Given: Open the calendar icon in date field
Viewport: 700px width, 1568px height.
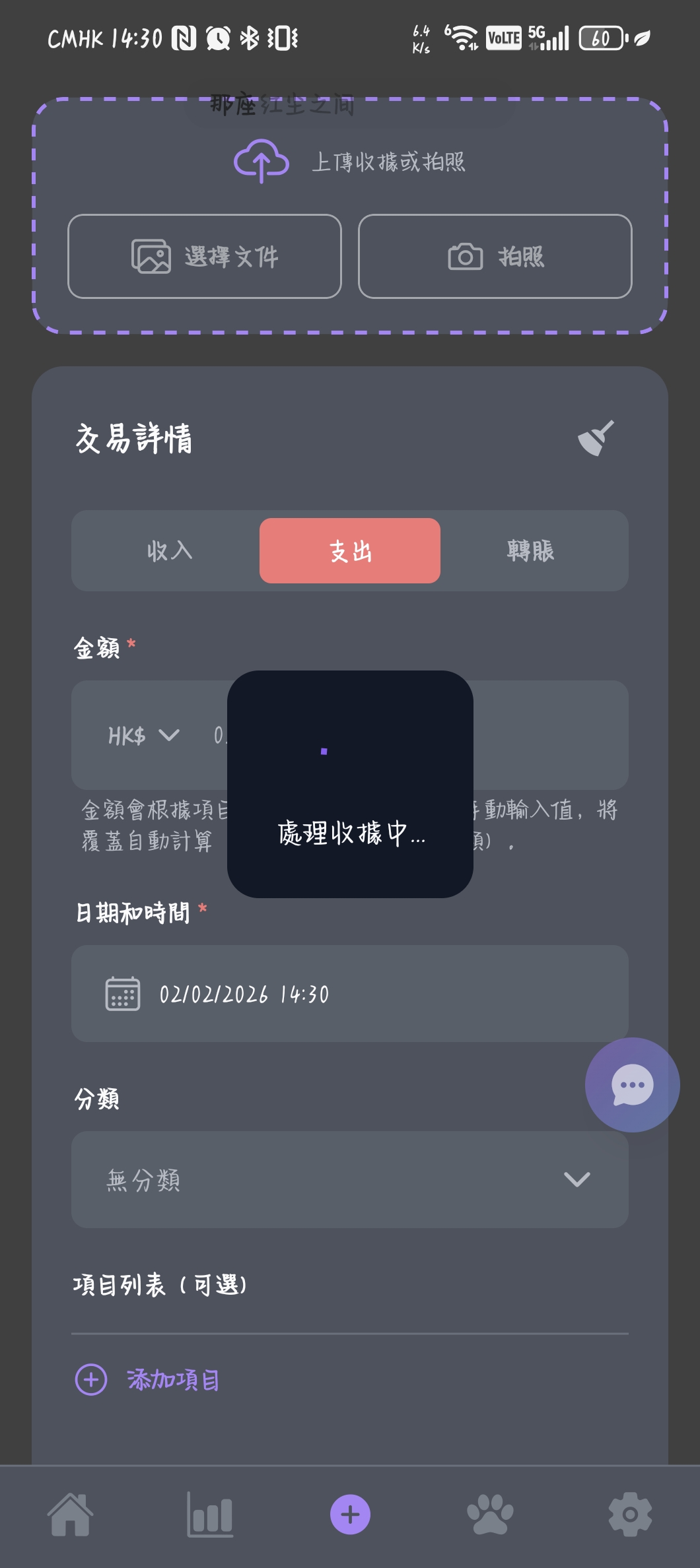Looking at the screenshot, I should point(123,995).
